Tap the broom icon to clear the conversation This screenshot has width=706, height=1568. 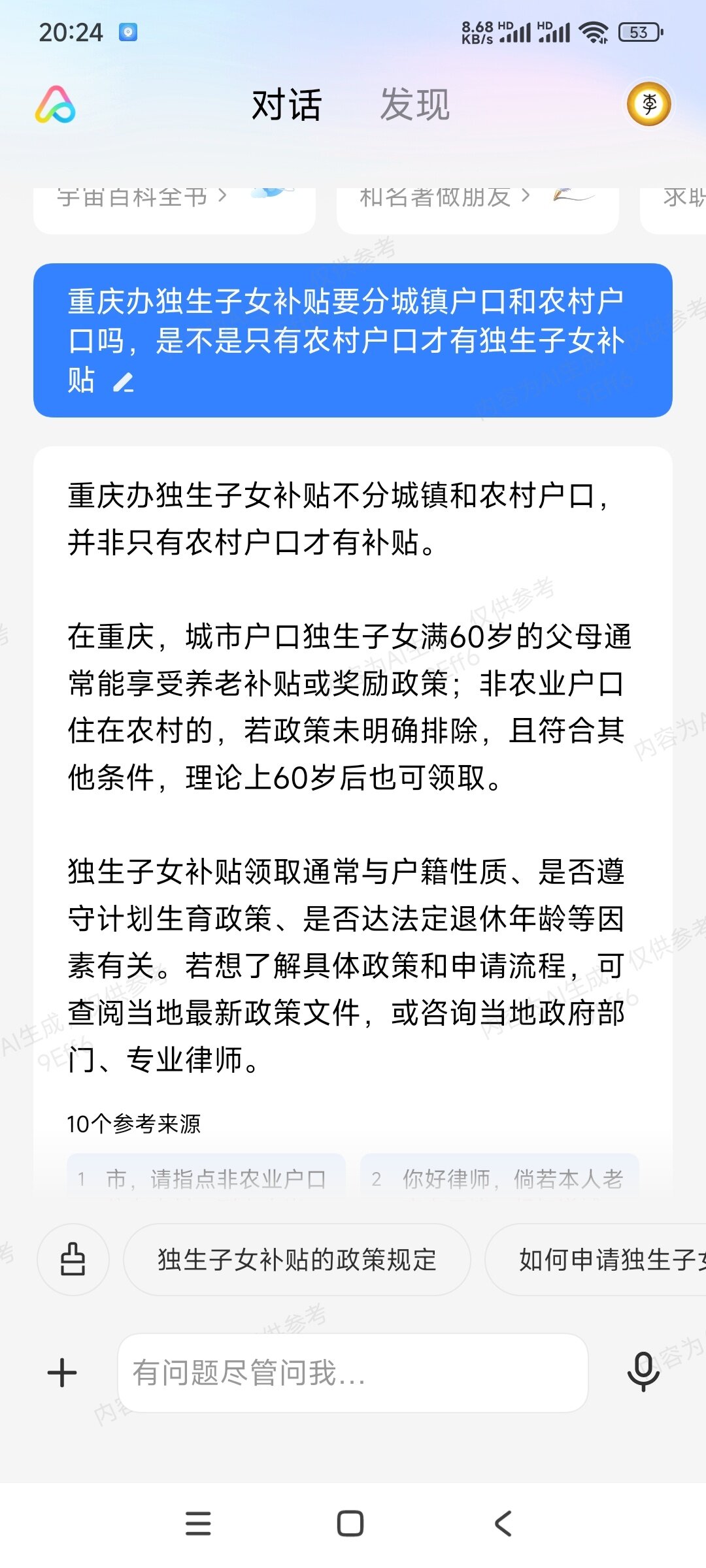point(73,1259)
